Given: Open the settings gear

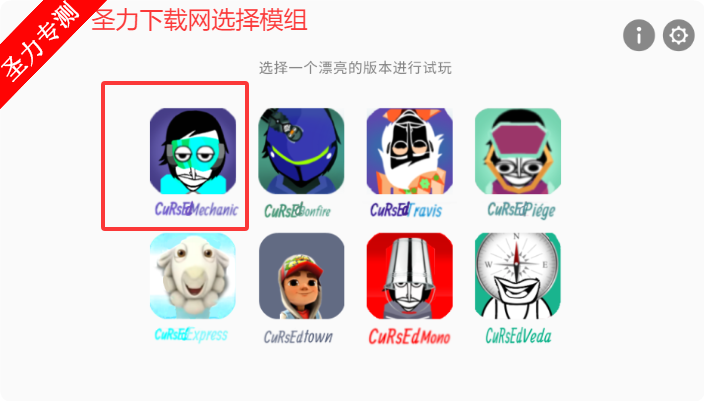Looking at the screenshot, I should click(x=679, y=35).
